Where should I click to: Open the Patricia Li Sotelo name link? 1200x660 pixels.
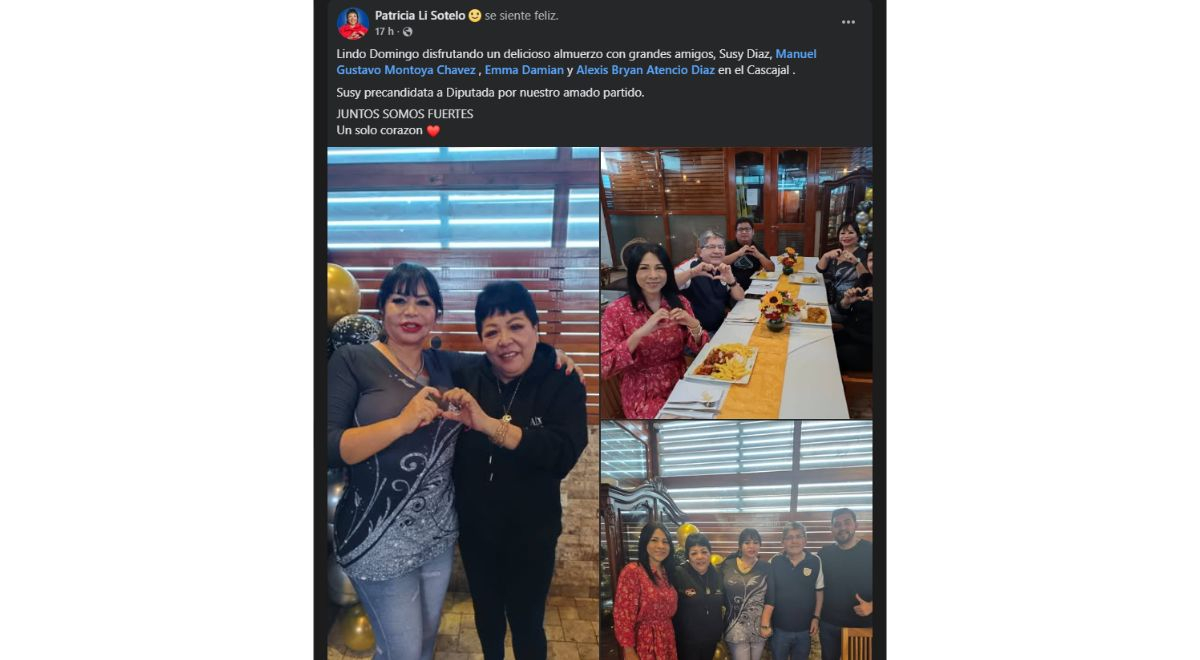[420, 15]
